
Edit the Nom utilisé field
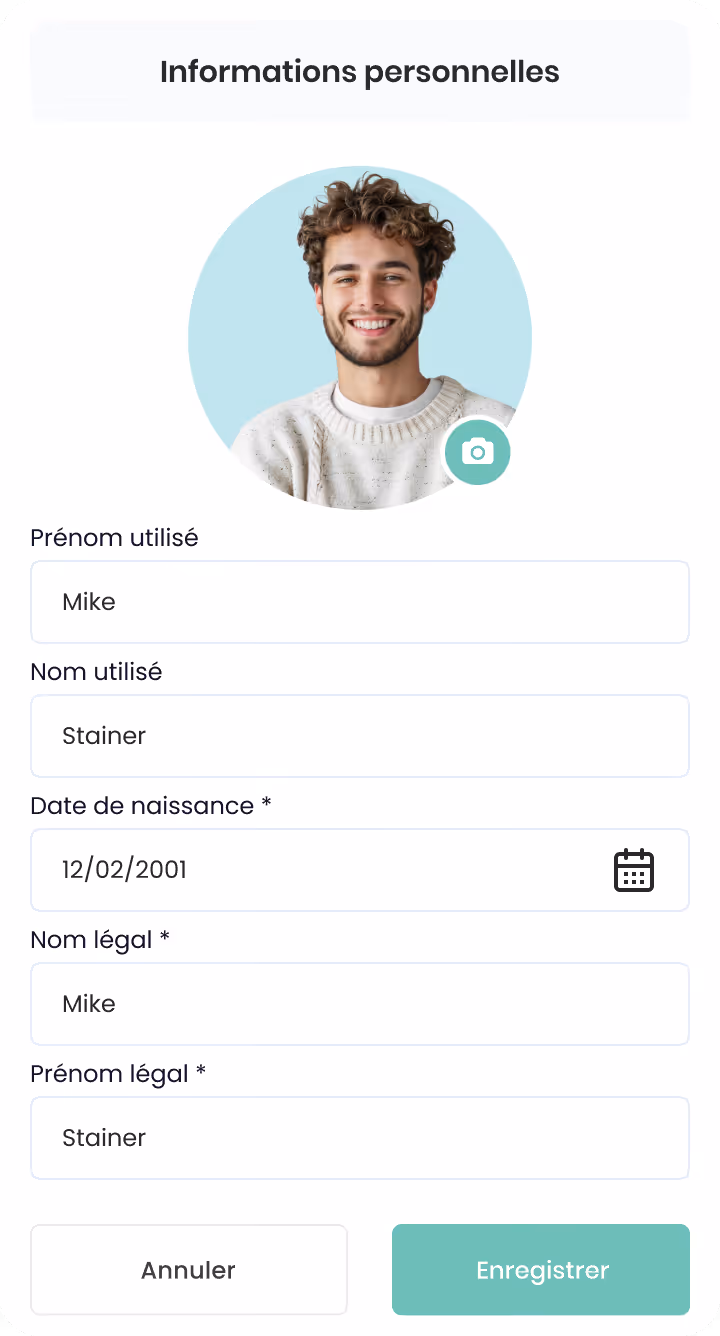(360, 736)
